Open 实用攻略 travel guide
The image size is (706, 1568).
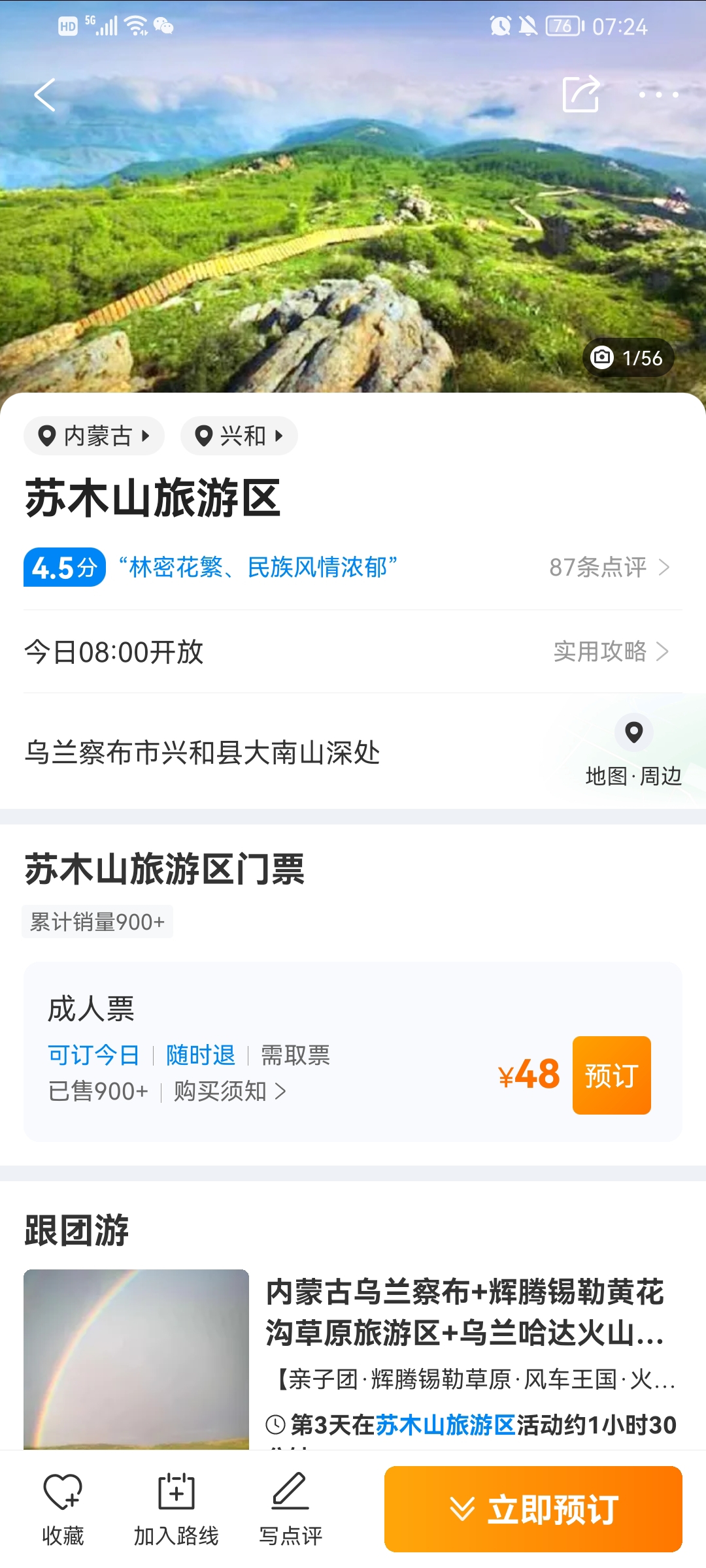pos(611,651)
